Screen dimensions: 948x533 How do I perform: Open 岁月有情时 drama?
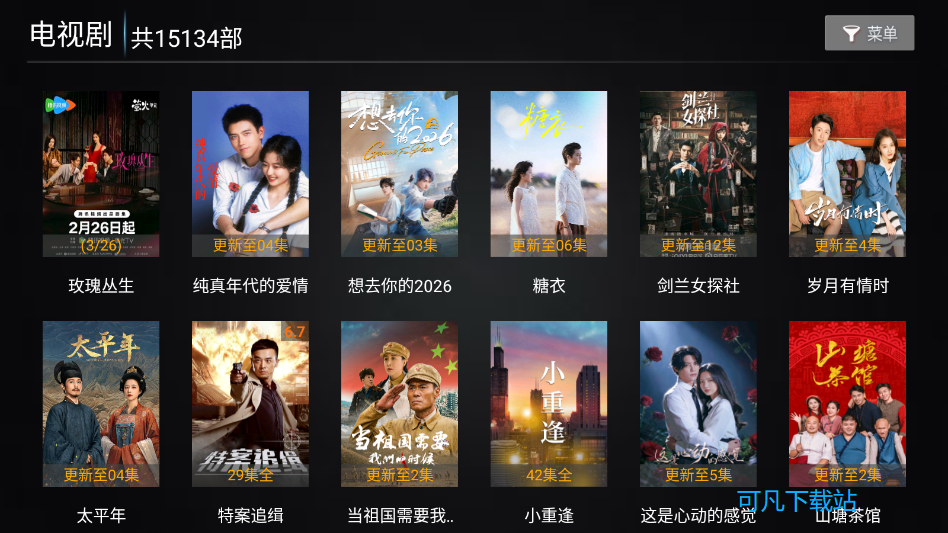coord(847,175)
